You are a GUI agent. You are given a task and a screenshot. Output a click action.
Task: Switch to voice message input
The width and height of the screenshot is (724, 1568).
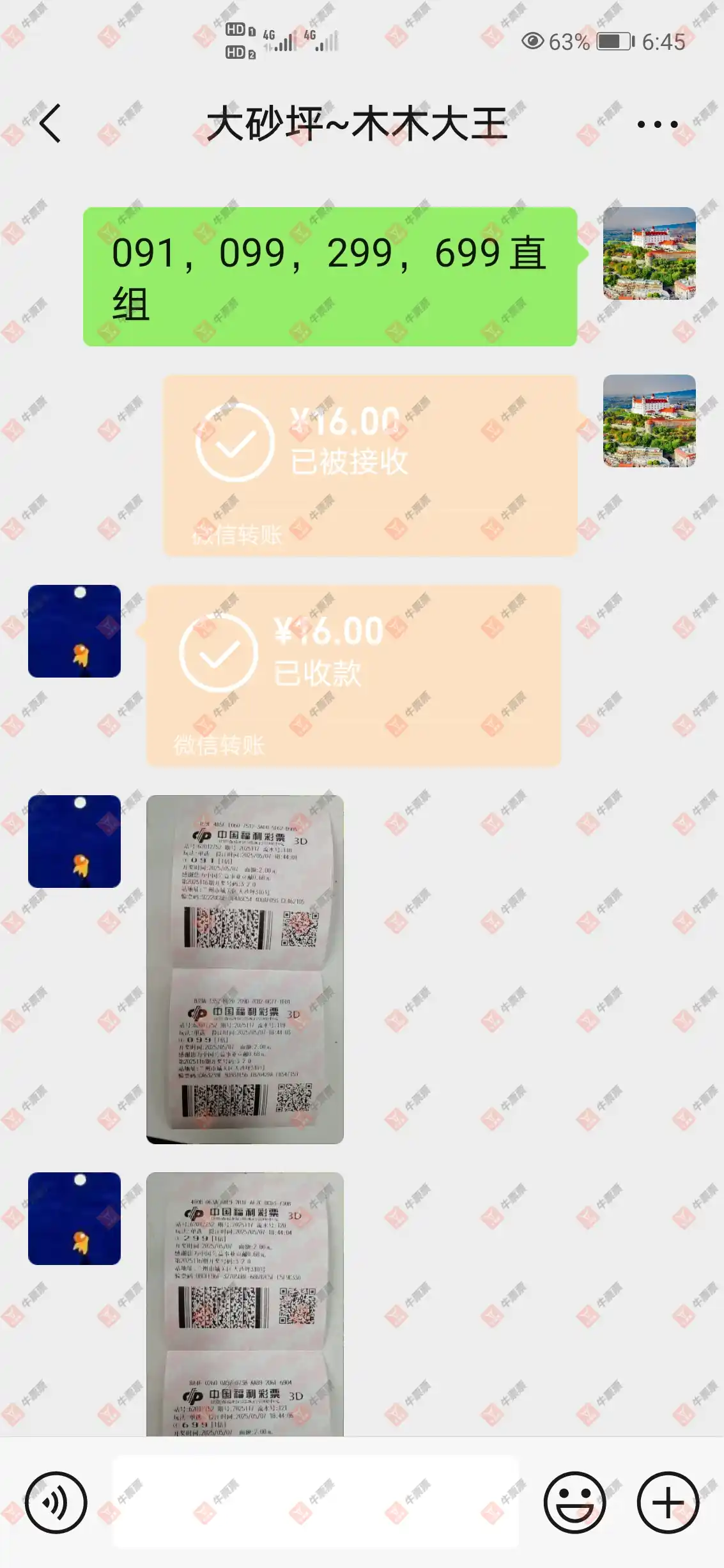pos(56,1502)
